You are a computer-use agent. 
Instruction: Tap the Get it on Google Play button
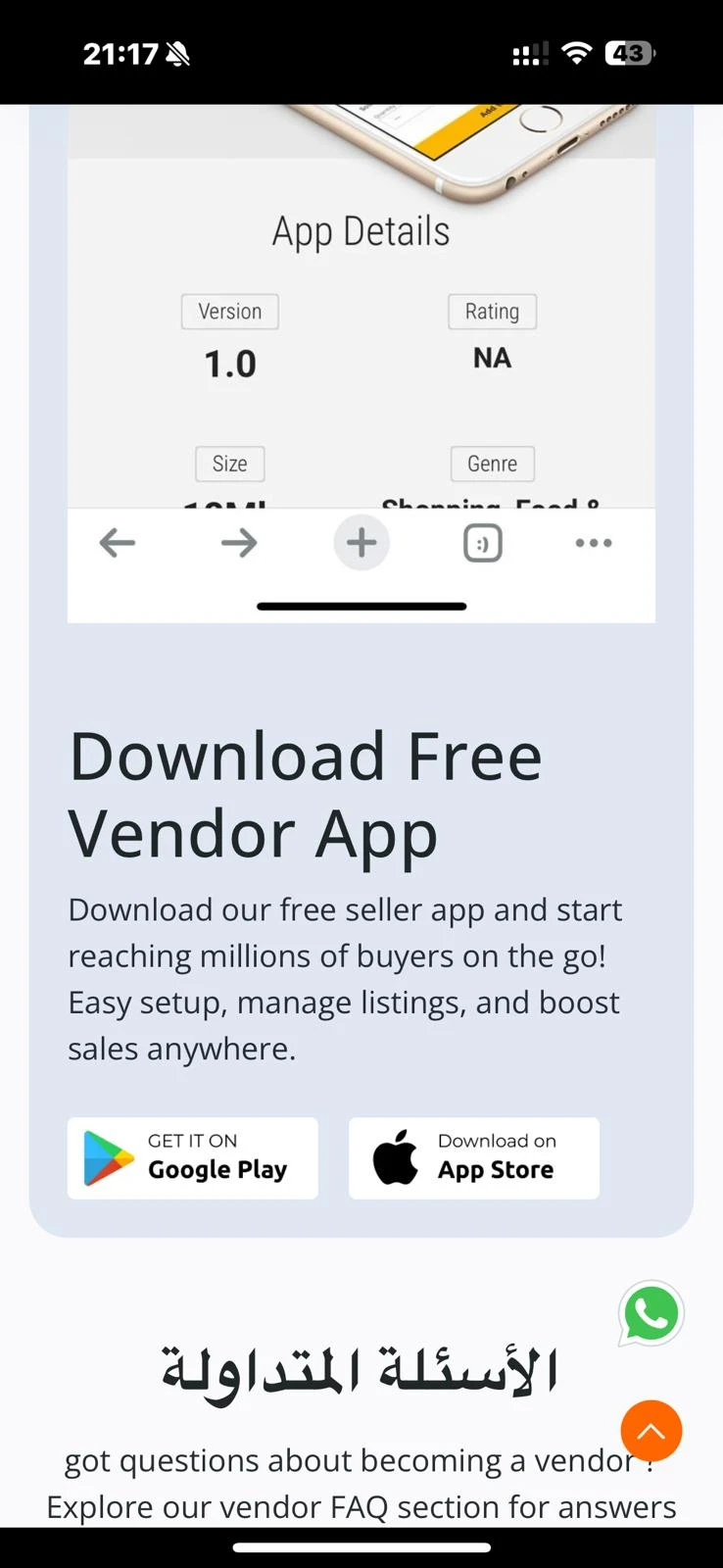tap(193, 1157)
